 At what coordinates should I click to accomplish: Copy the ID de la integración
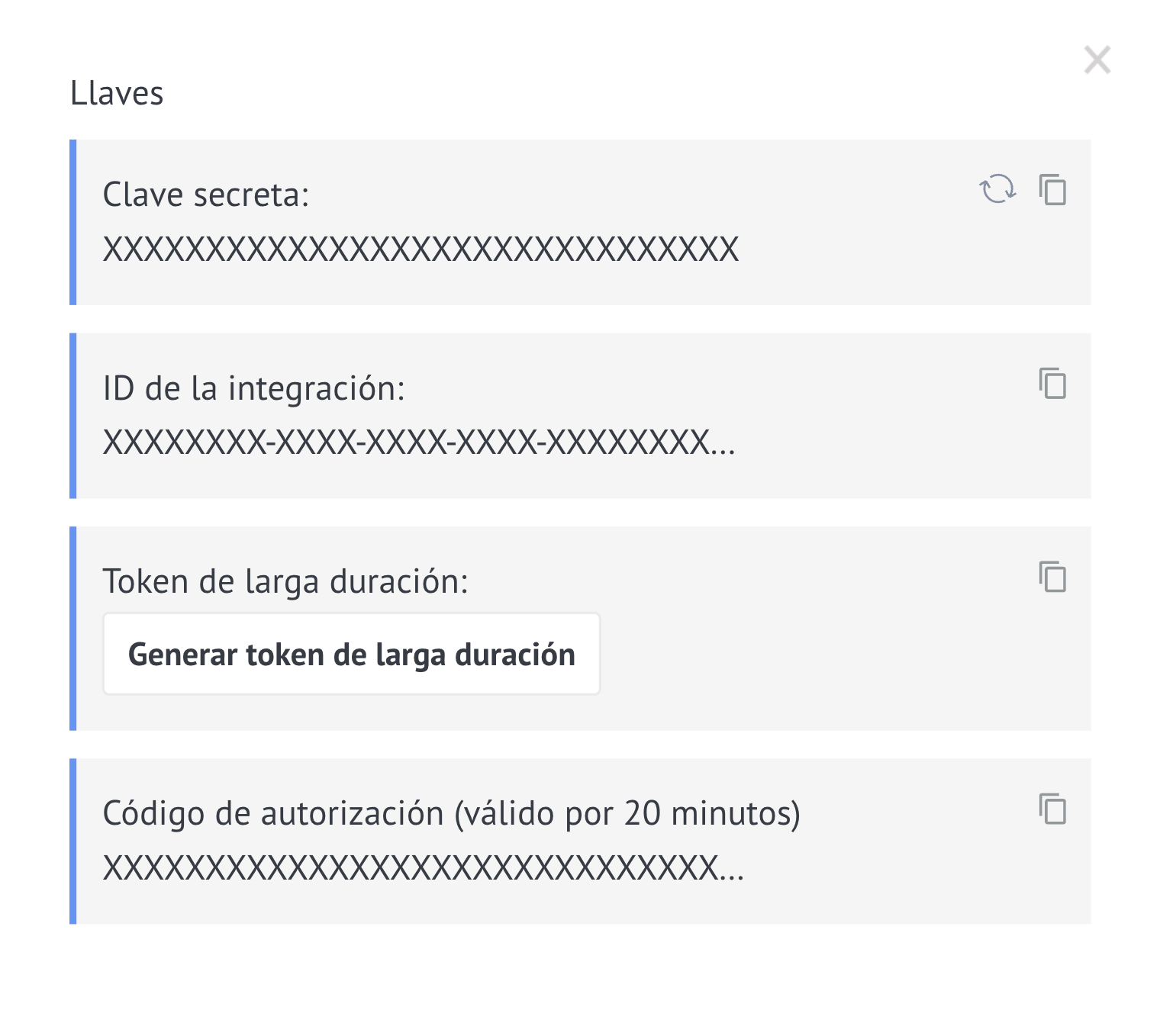point(1052,383)
